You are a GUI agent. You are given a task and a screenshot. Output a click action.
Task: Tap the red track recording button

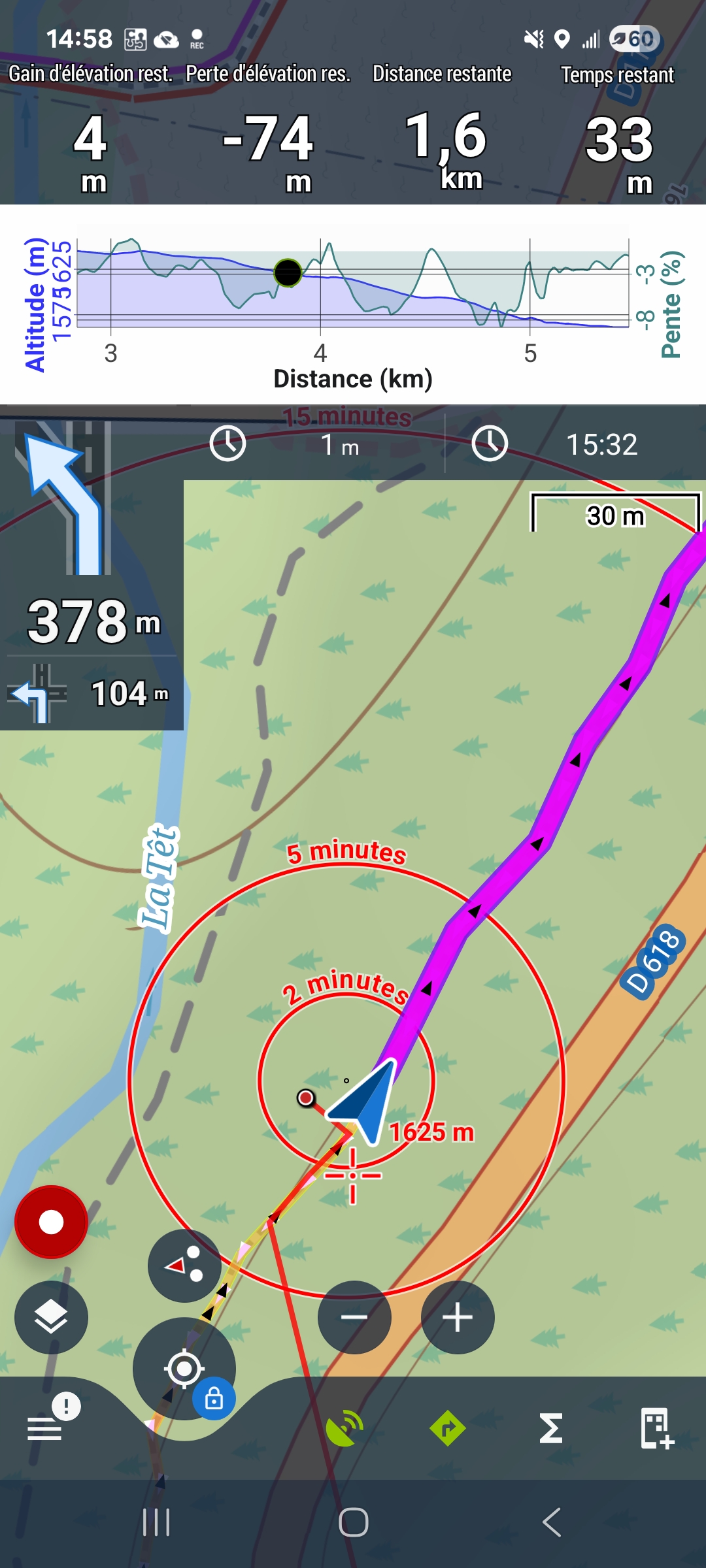pyautogui.click(x=51, y=1222)
